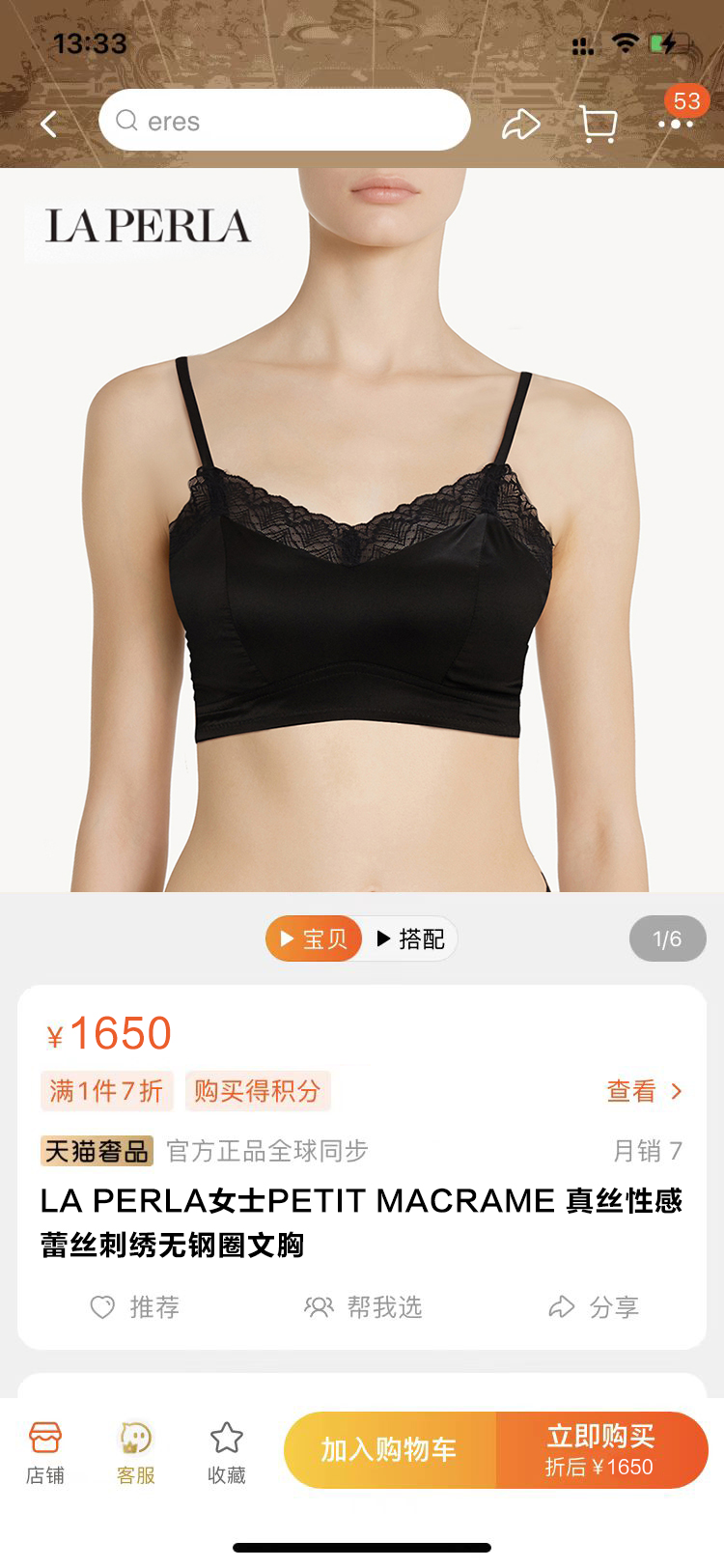Switch to the 宝贝 media tab

[x=314, y=938]
